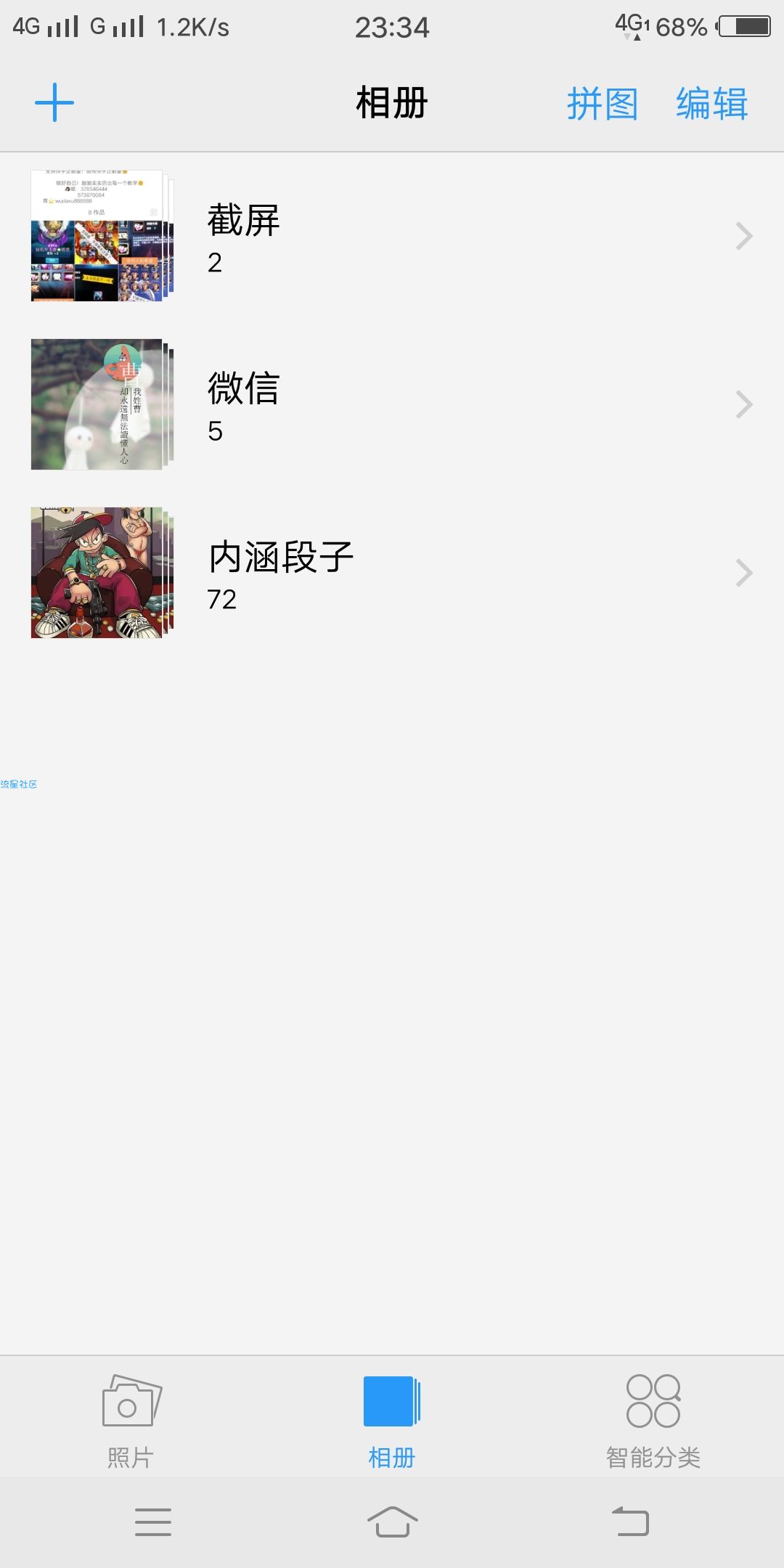Tap the system home button

pyautogui.click(x=392, y=1522)
